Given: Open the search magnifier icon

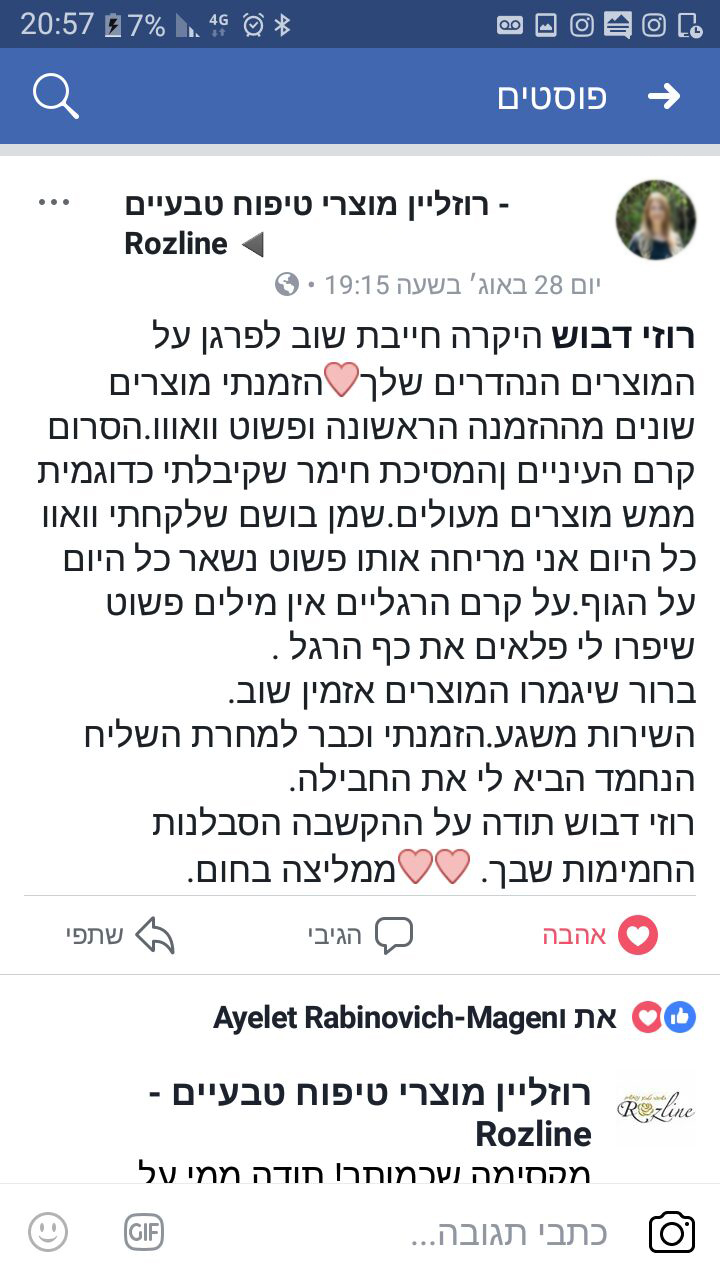Looking at the screenshot, I should pyautogui.click(x=55, y=97).
